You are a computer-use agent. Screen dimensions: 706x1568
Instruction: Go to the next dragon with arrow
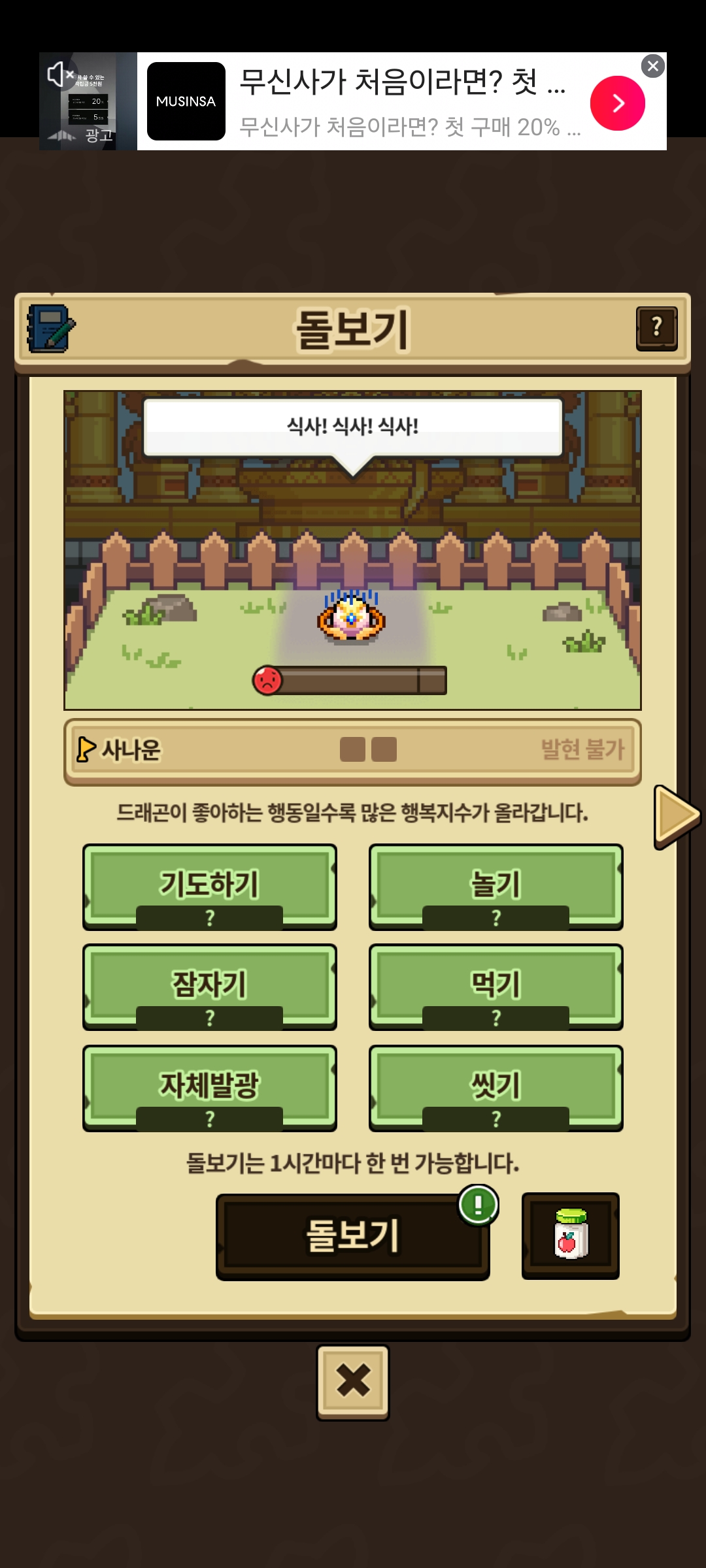coord(677,817)
